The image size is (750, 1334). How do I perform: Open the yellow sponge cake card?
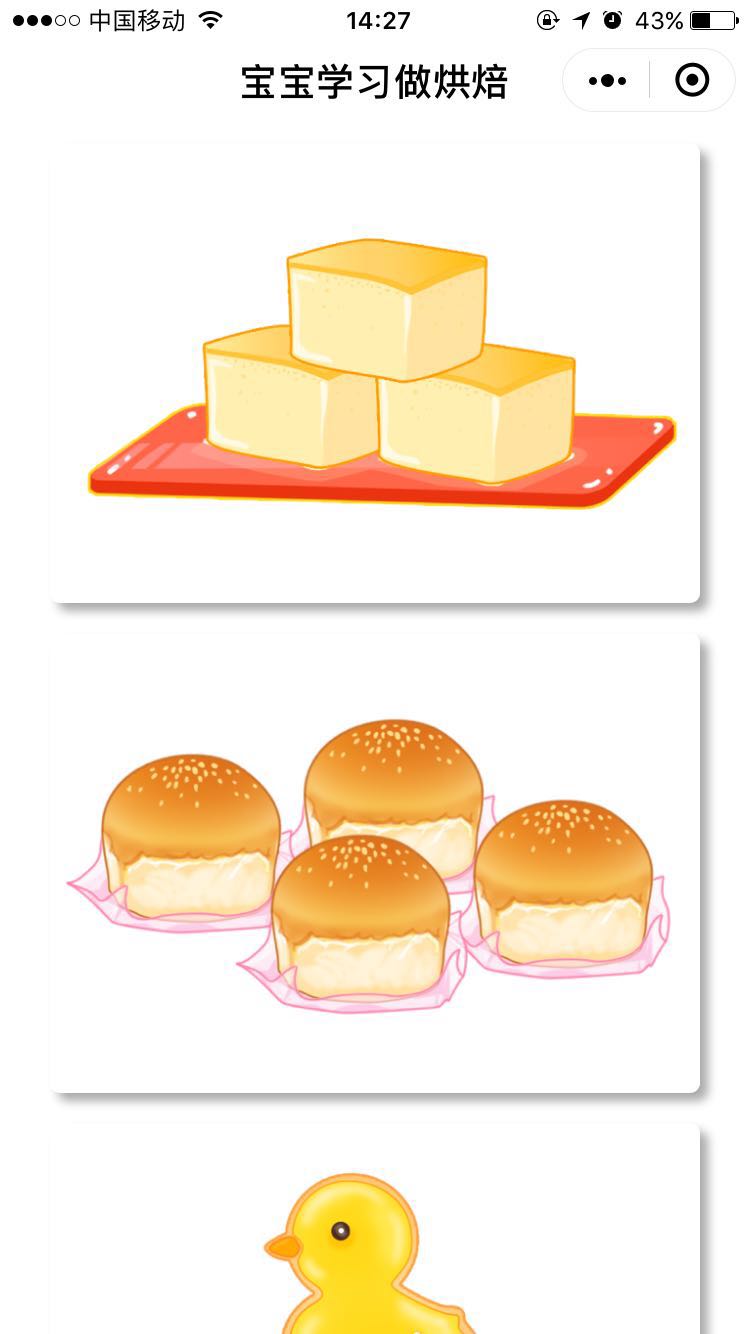[375, 372]
